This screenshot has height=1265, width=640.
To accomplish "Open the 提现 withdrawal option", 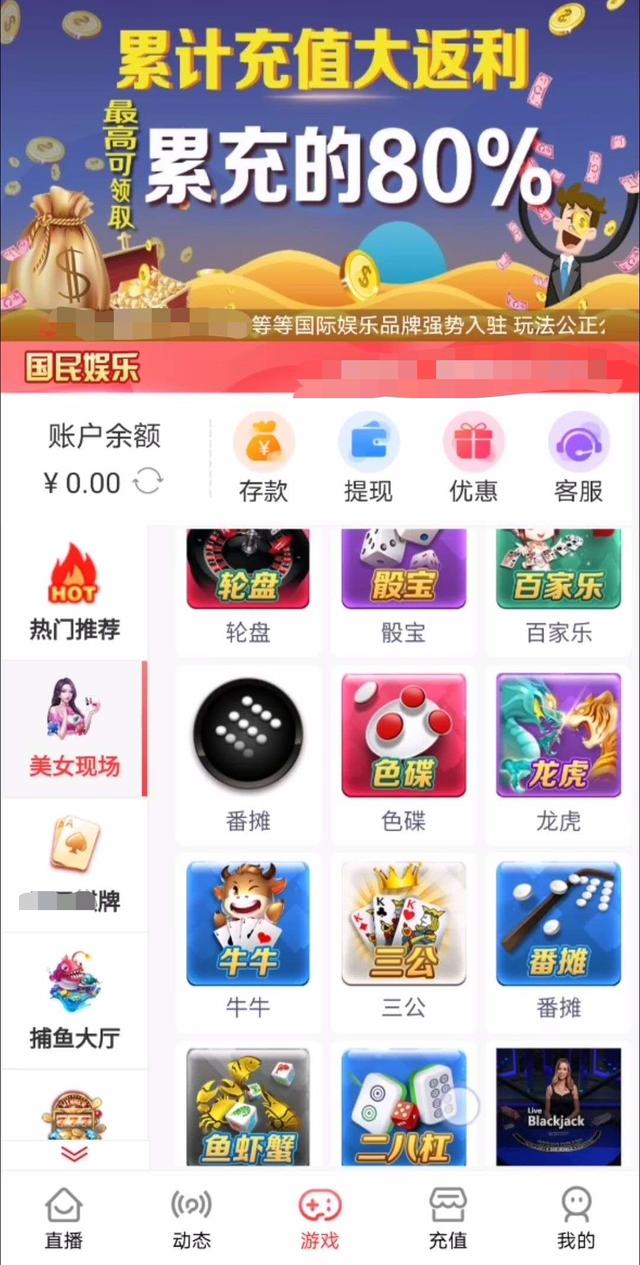I will (369, 461).
